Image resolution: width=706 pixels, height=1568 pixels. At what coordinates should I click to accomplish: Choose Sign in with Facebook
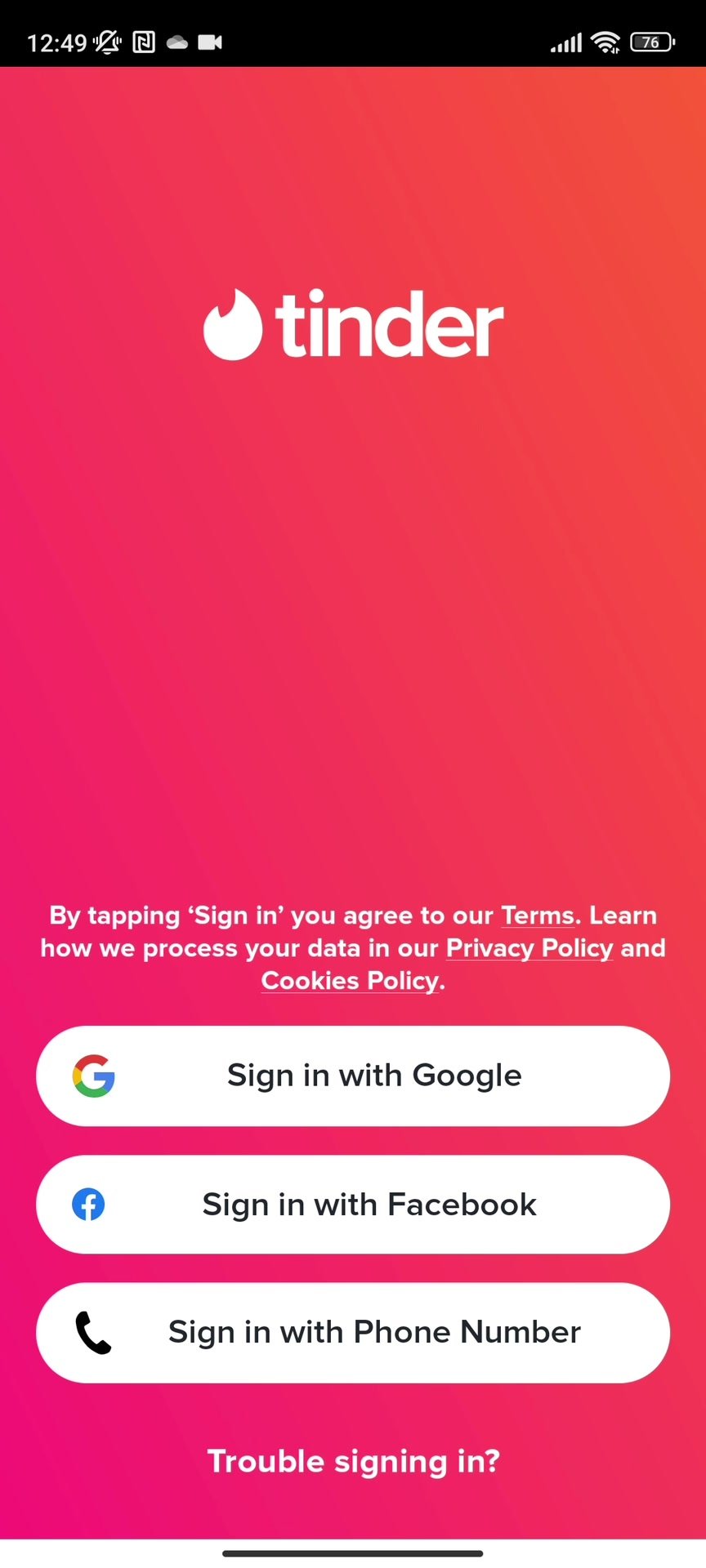[353, 1205]
